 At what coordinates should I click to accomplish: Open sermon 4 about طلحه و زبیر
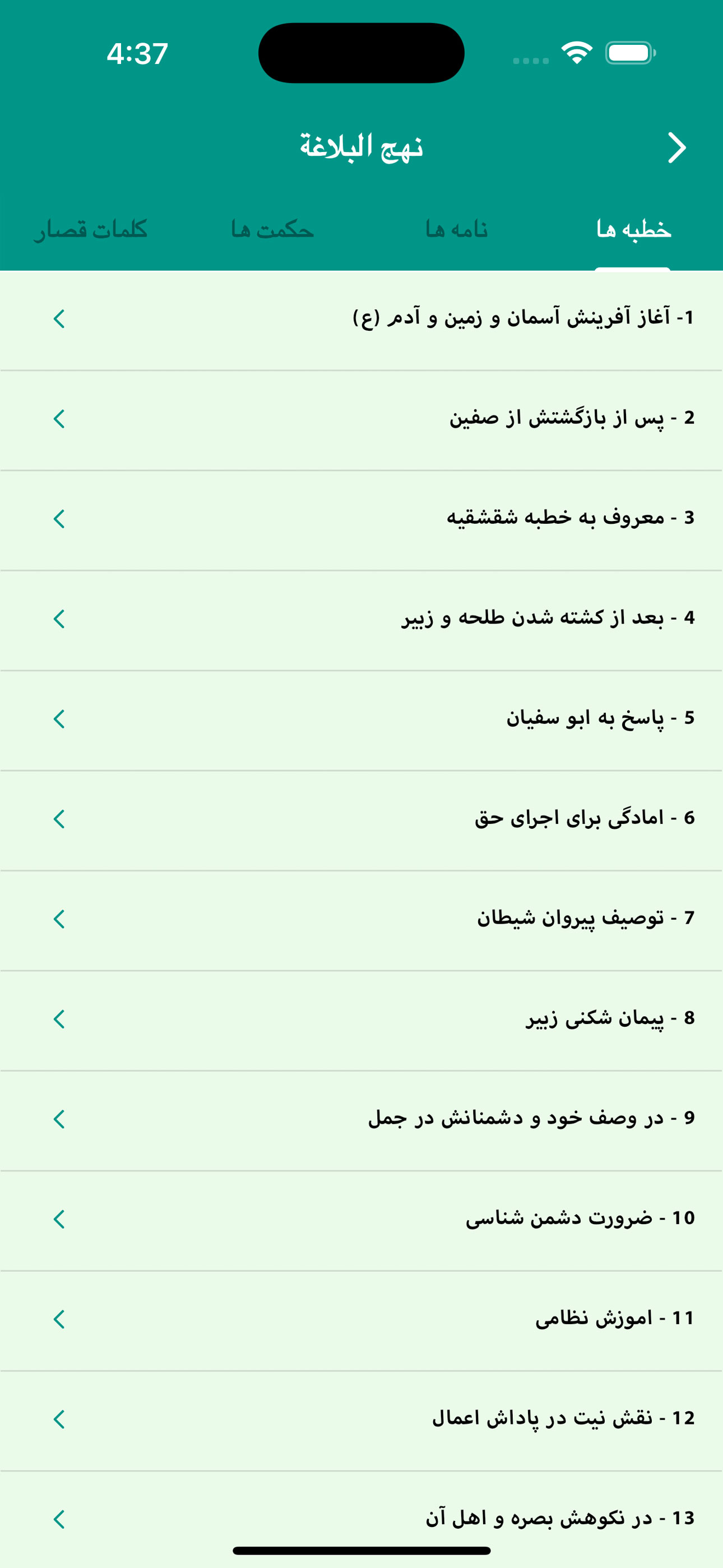point(547,619)
